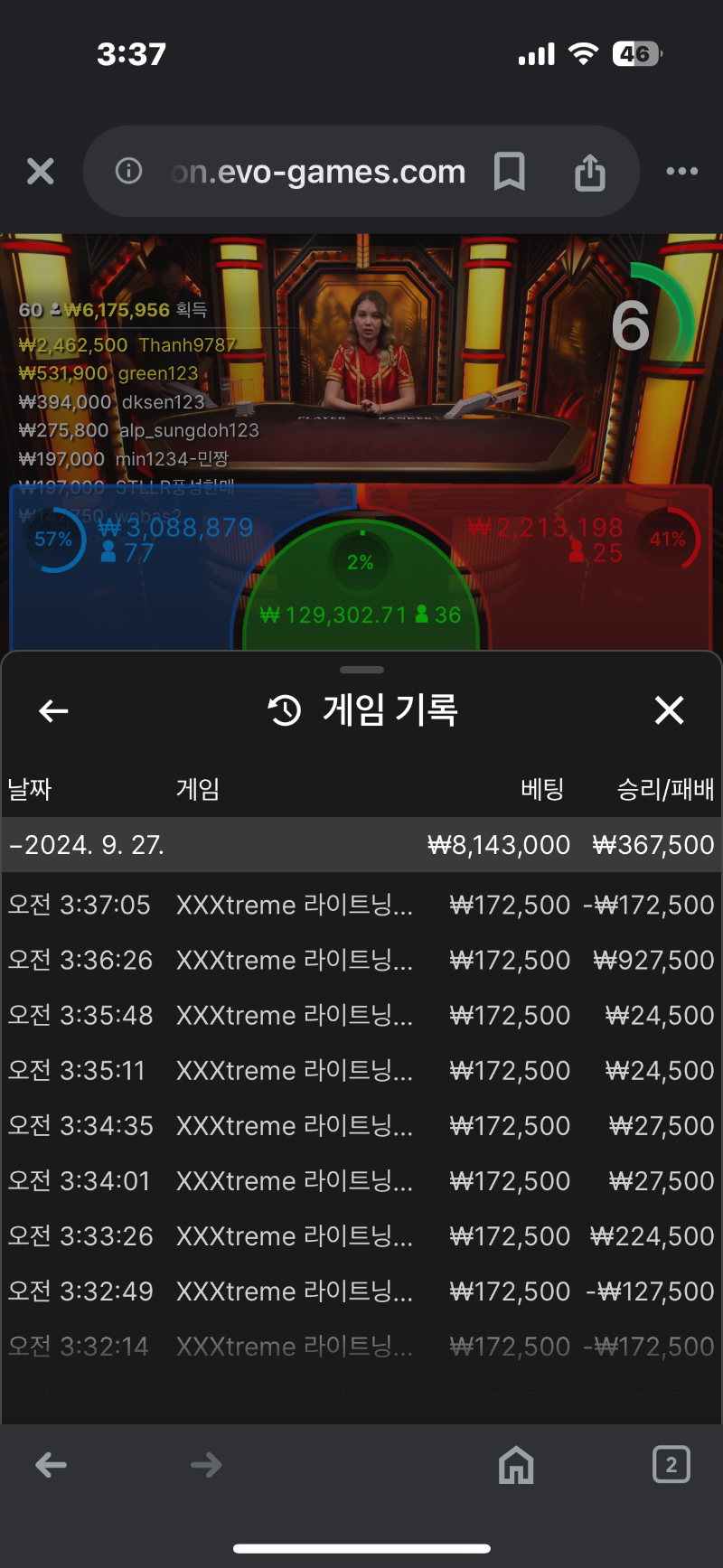The width and height of the screenshot is (723, 1568).
Task: Open the site info icon
Action: pyautogui.click(x=129, y=171)
